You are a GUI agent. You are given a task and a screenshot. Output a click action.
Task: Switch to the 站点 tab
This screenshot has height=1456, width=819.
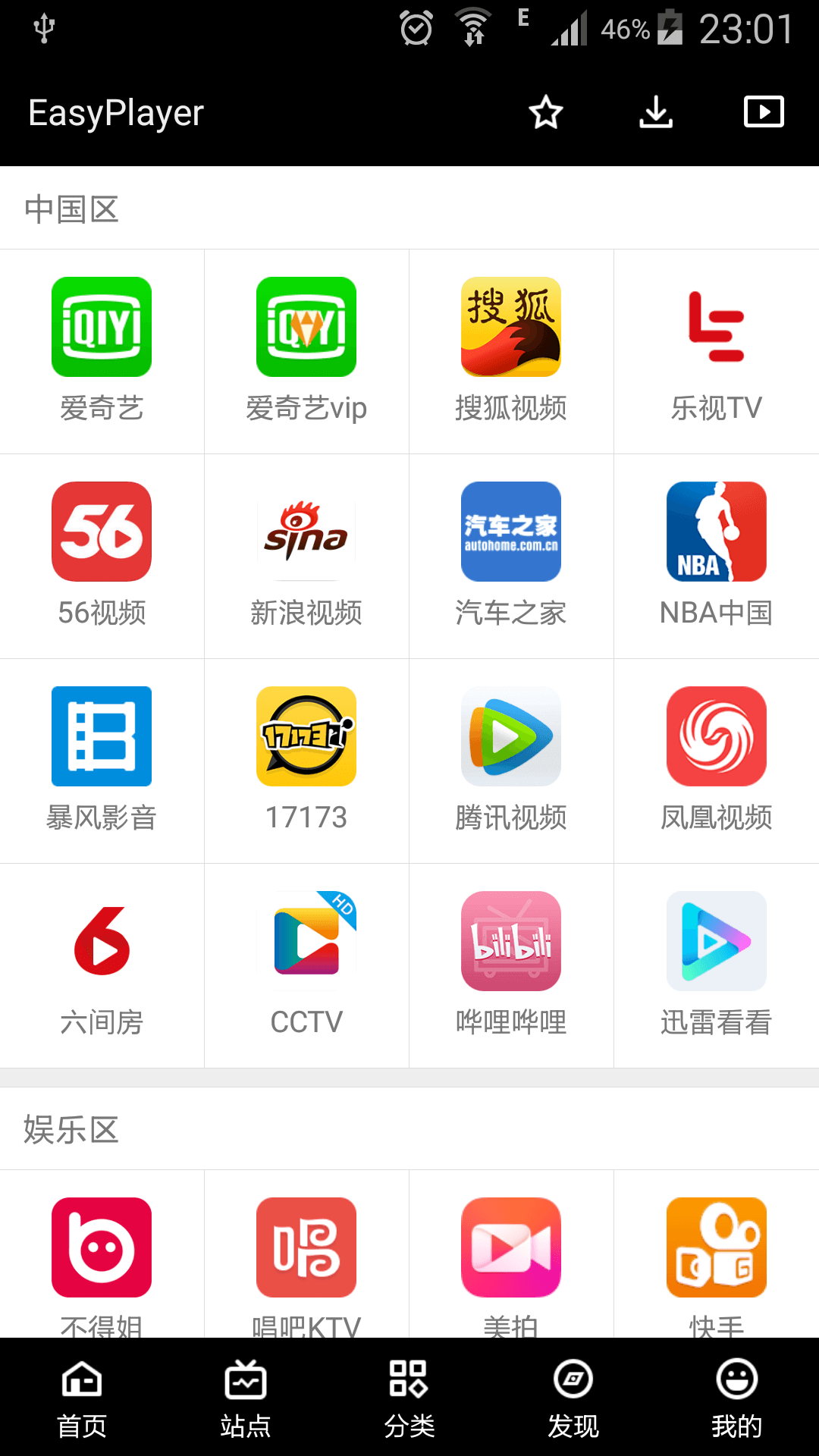(x=246, y=1398)
